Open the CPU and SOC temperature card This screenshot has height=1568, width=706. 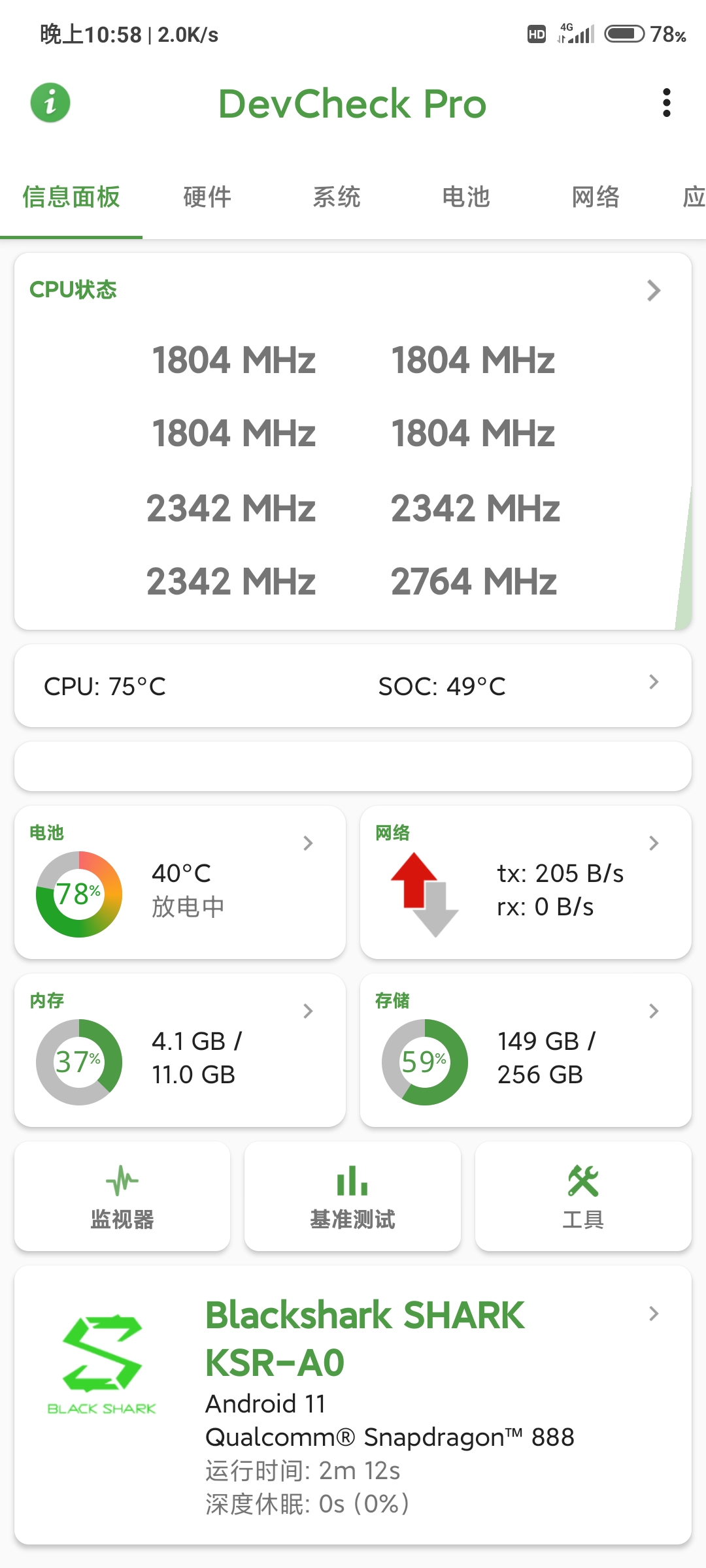click(353, 686)
